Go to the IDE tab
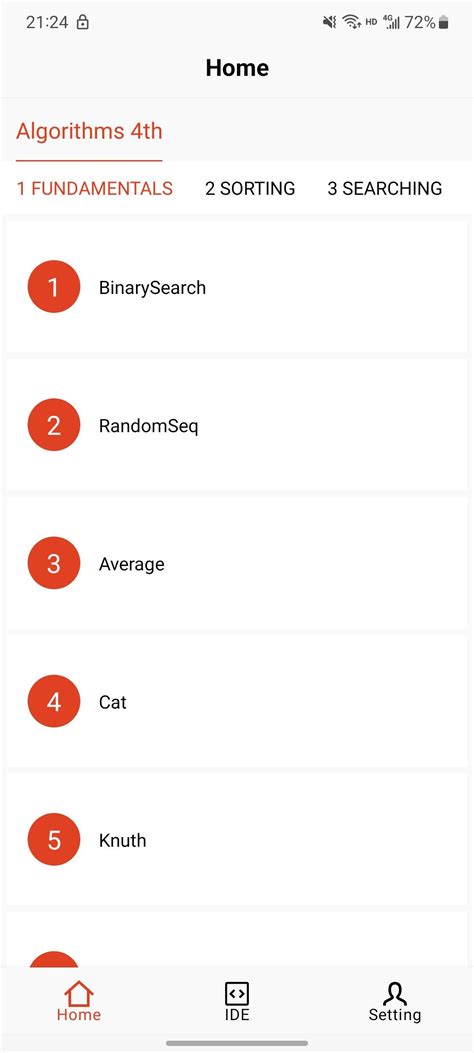This screenshot has height=1053, width=474. coord(236,1001)
